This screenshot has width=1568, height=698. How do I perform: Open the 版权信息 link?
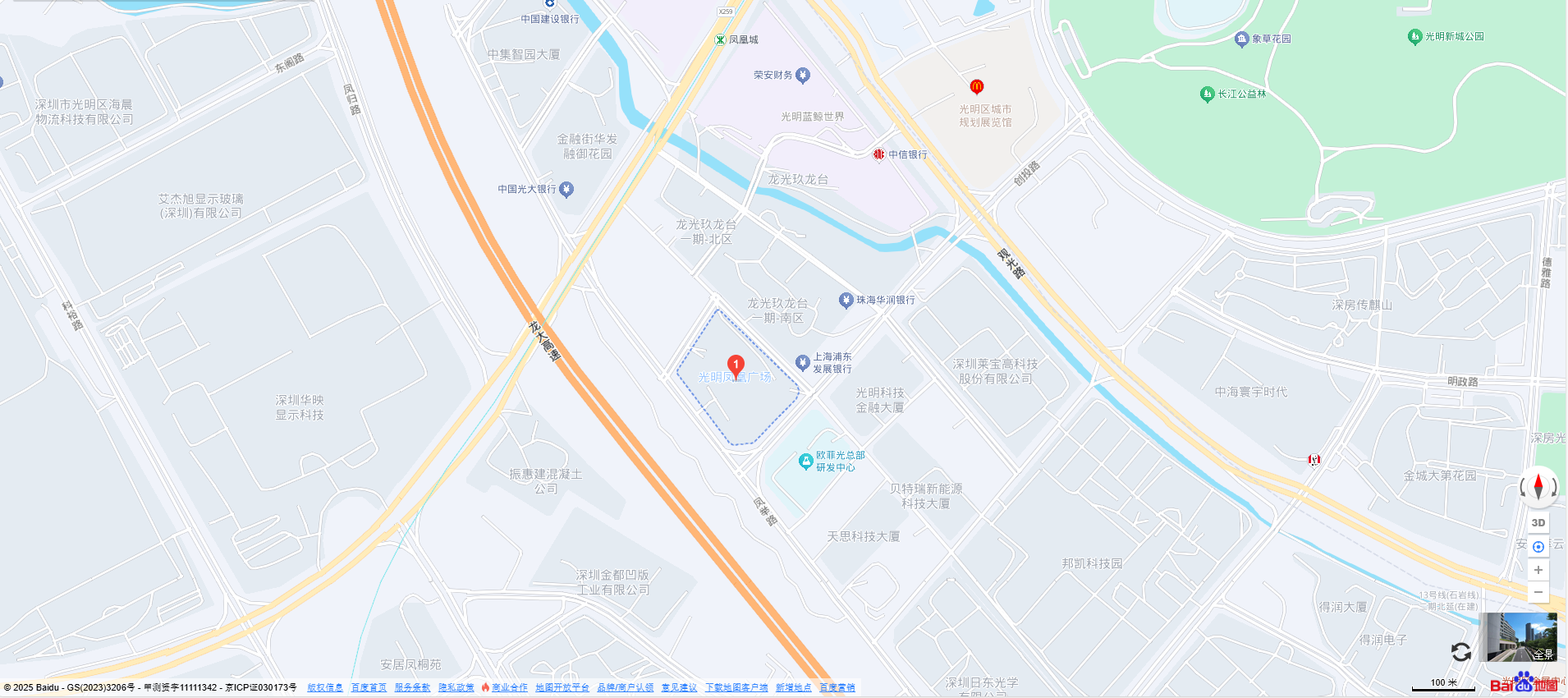click(325, 687)
